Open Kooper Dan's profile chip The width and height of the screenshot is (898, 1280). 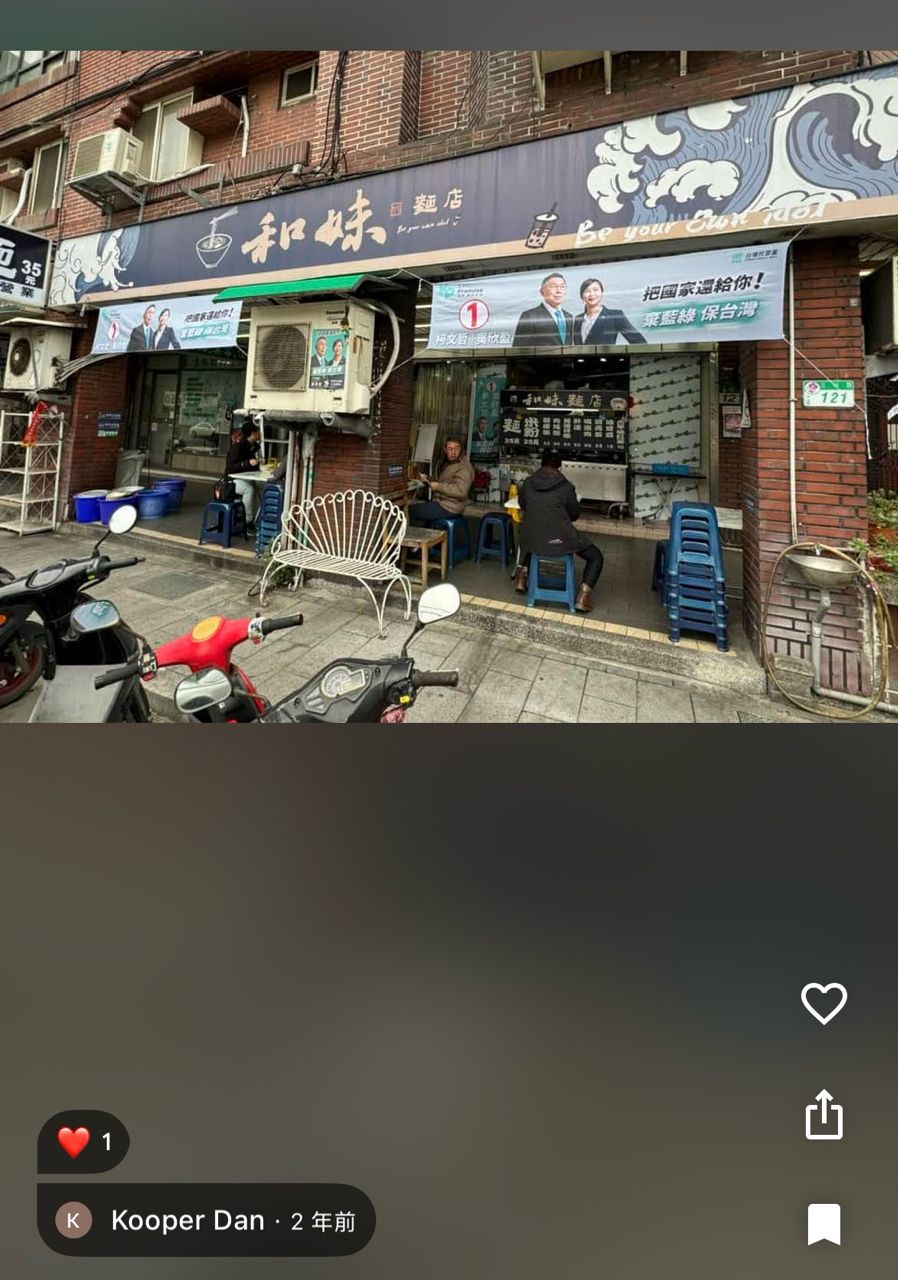coord(206,1220)
